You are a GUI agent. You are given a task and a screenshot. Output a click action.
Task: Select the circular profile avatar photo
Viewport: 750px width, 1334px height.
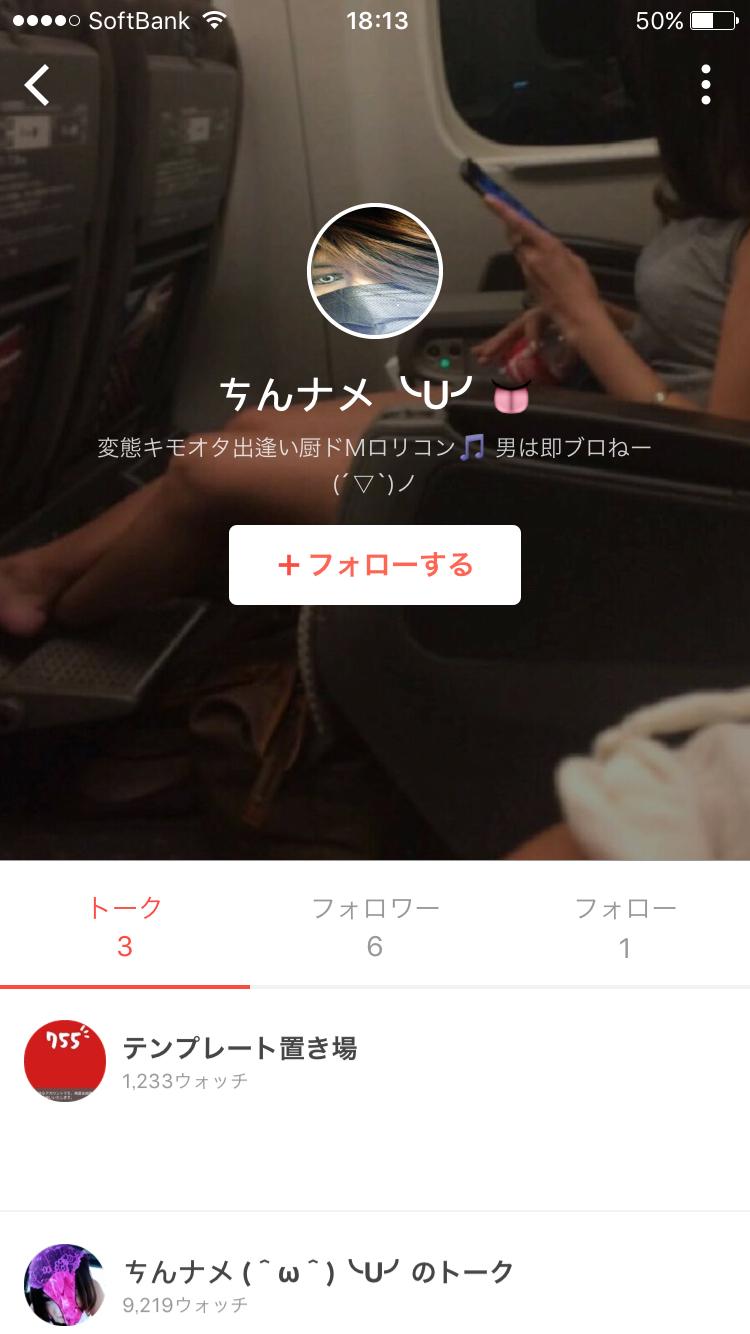(x=373, y=270)
